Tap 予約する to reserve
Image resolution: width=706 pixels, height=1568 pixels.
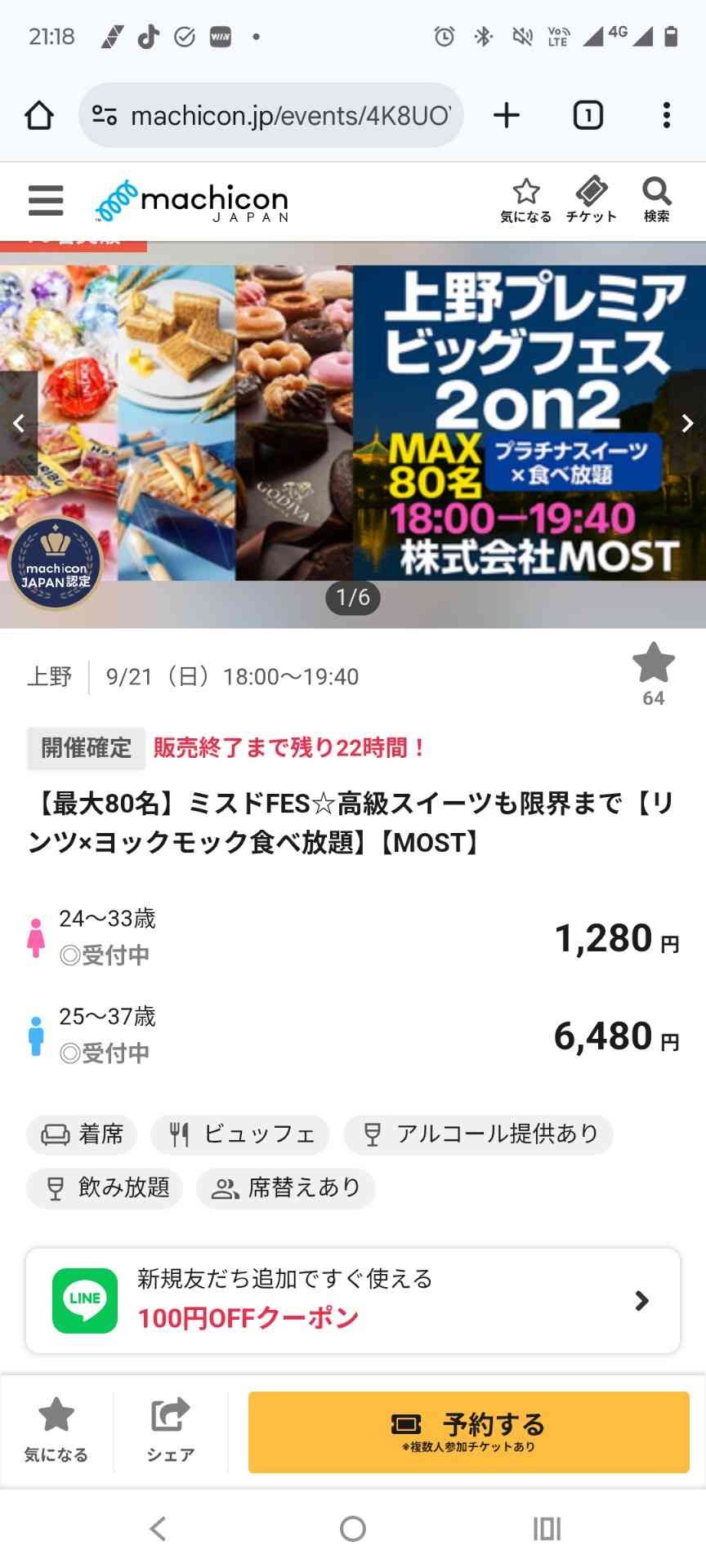[x=468, y=1432]
